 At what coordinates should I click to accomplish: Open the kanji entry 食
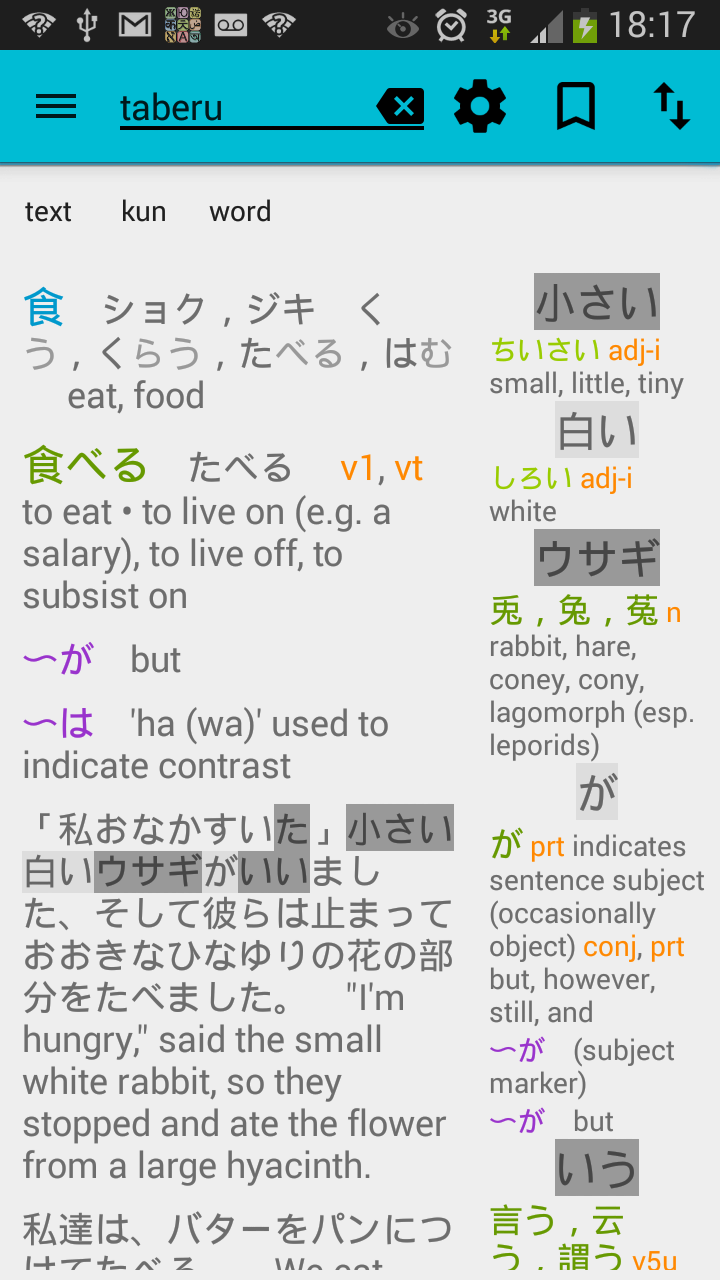(x=44, y=309)
